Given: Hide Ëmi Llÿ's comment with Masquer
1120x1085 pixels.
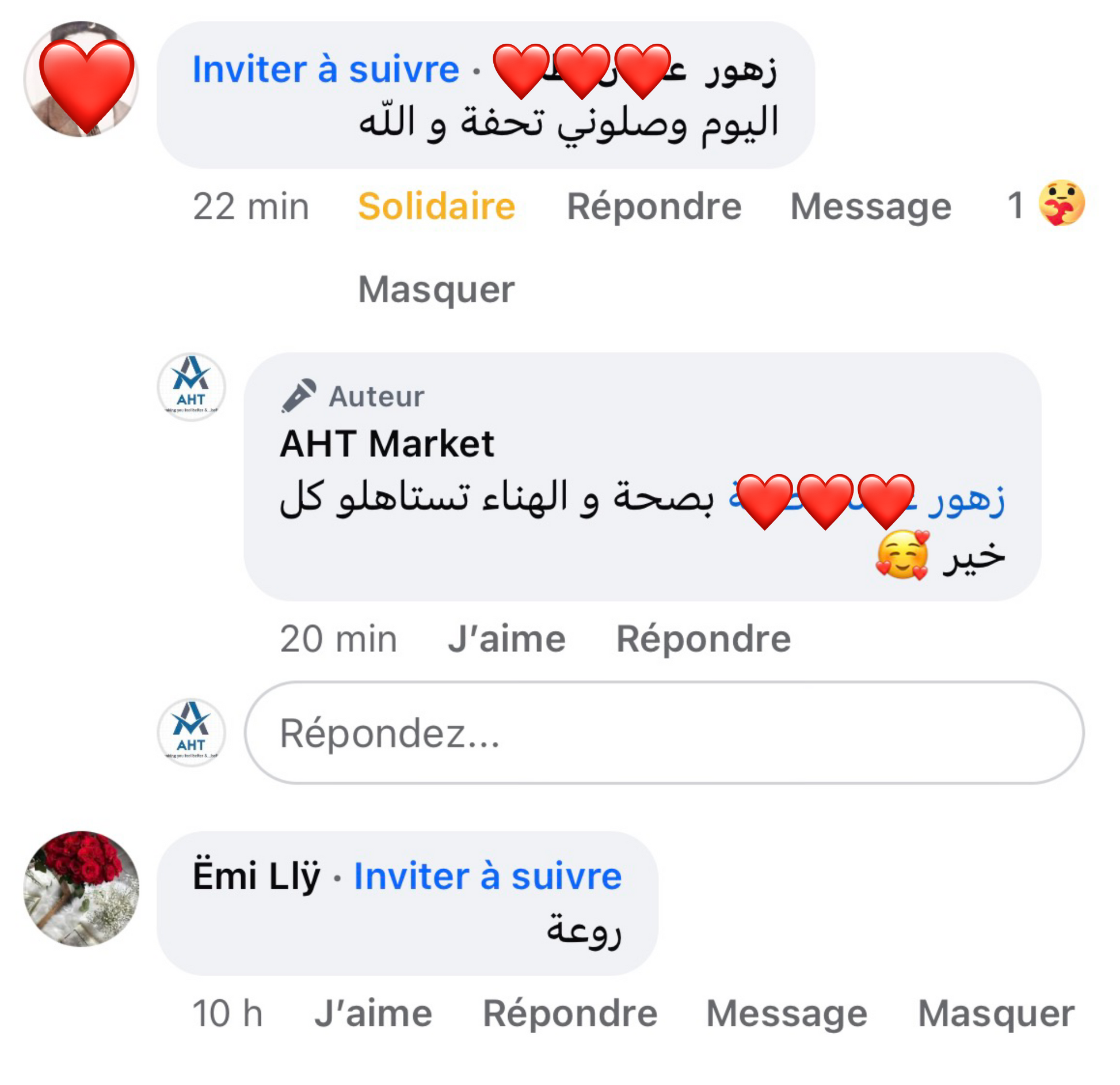Looking at the screenshot, I should point(996,1013).
